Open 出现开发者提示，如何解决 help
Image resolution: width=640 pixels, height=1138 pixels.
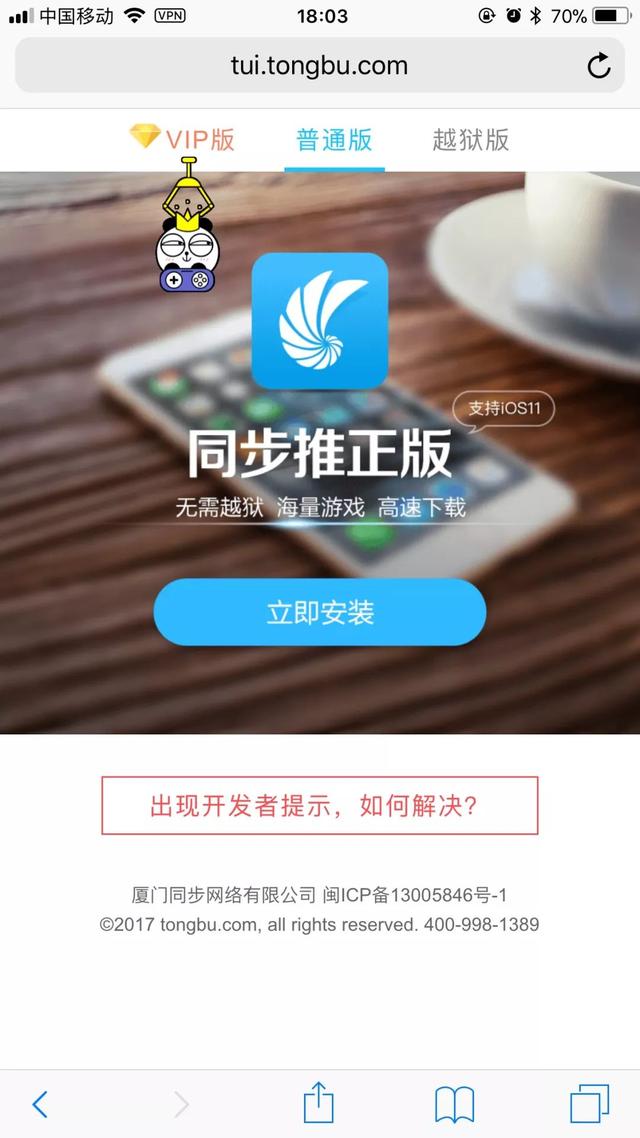319,805
